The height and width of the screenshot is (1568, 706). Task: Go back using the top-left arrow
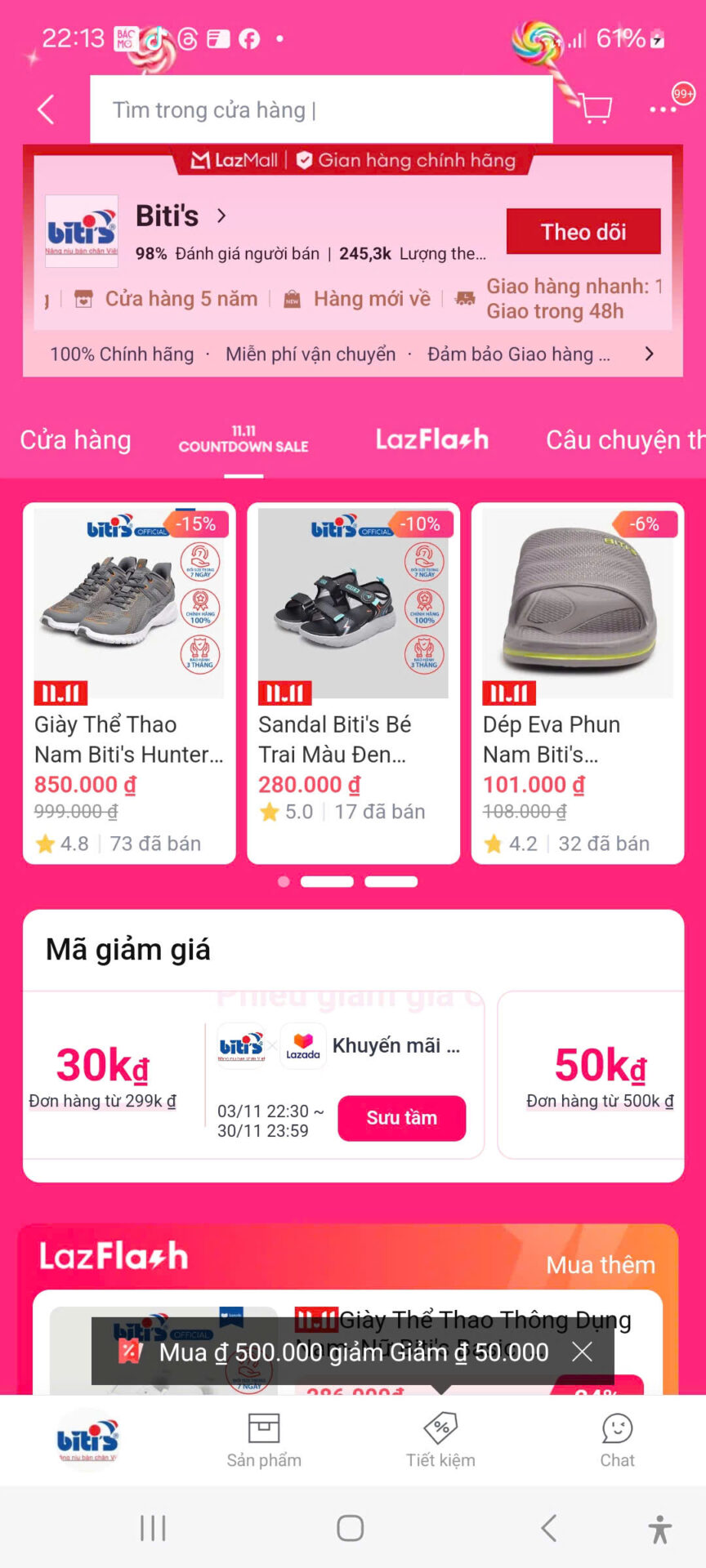(46, 109)
